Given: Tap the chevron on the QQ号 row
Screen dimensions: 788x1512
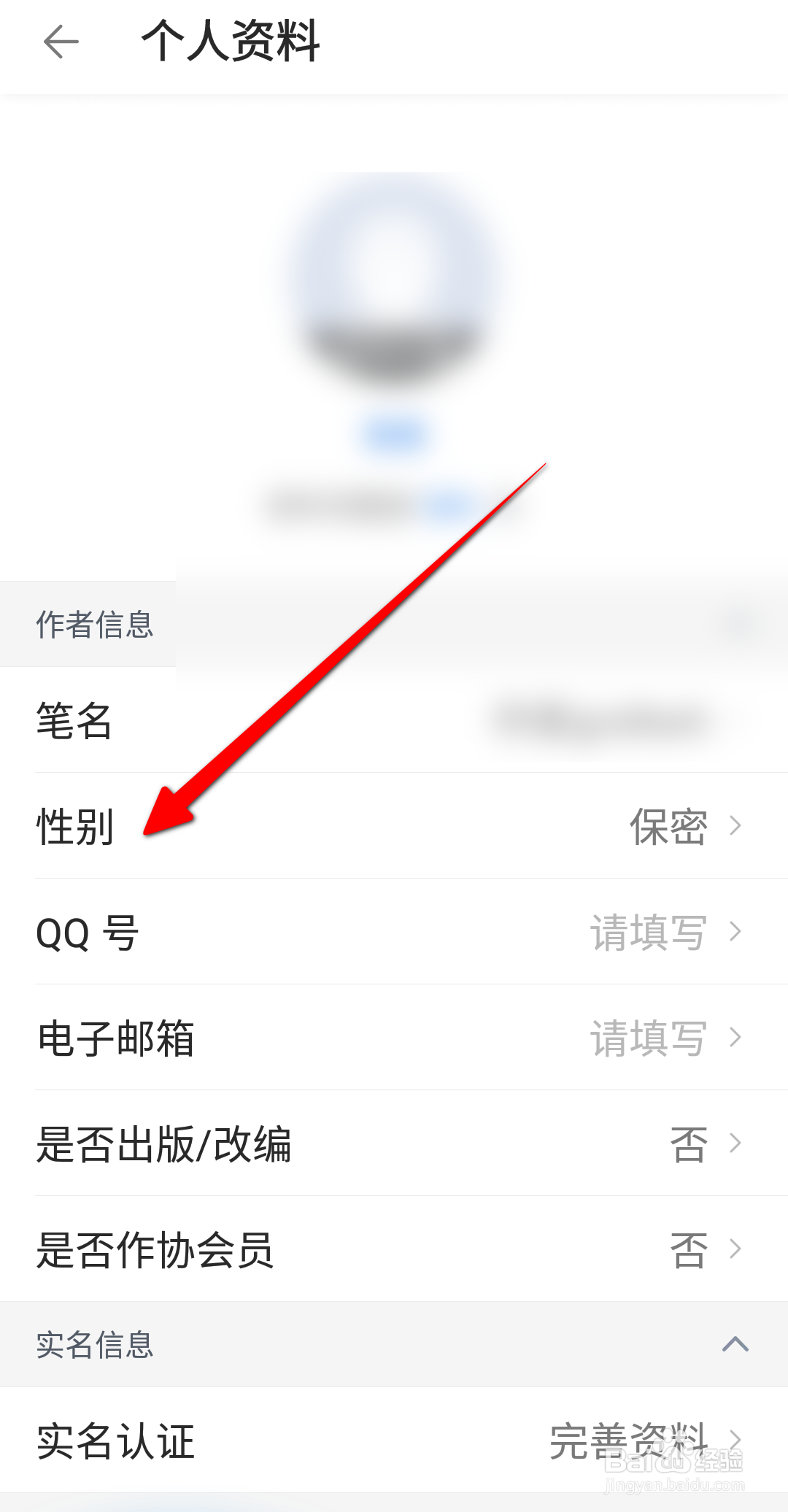Looking at the screenshot, I should click(734, 932).
